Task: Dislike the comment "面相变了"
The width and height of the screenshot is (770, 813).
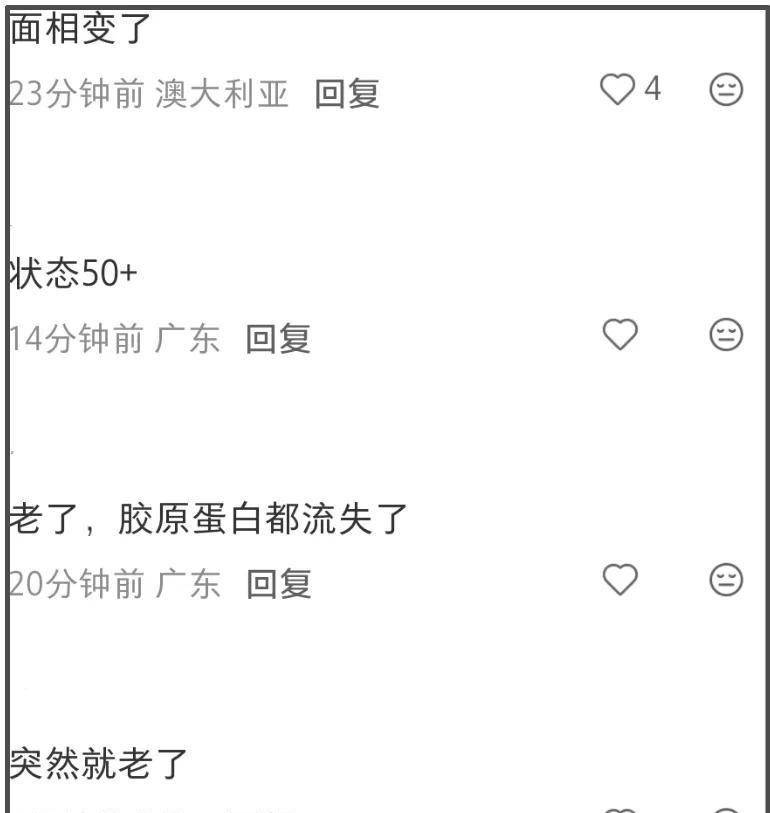Action: pos(726,90)
